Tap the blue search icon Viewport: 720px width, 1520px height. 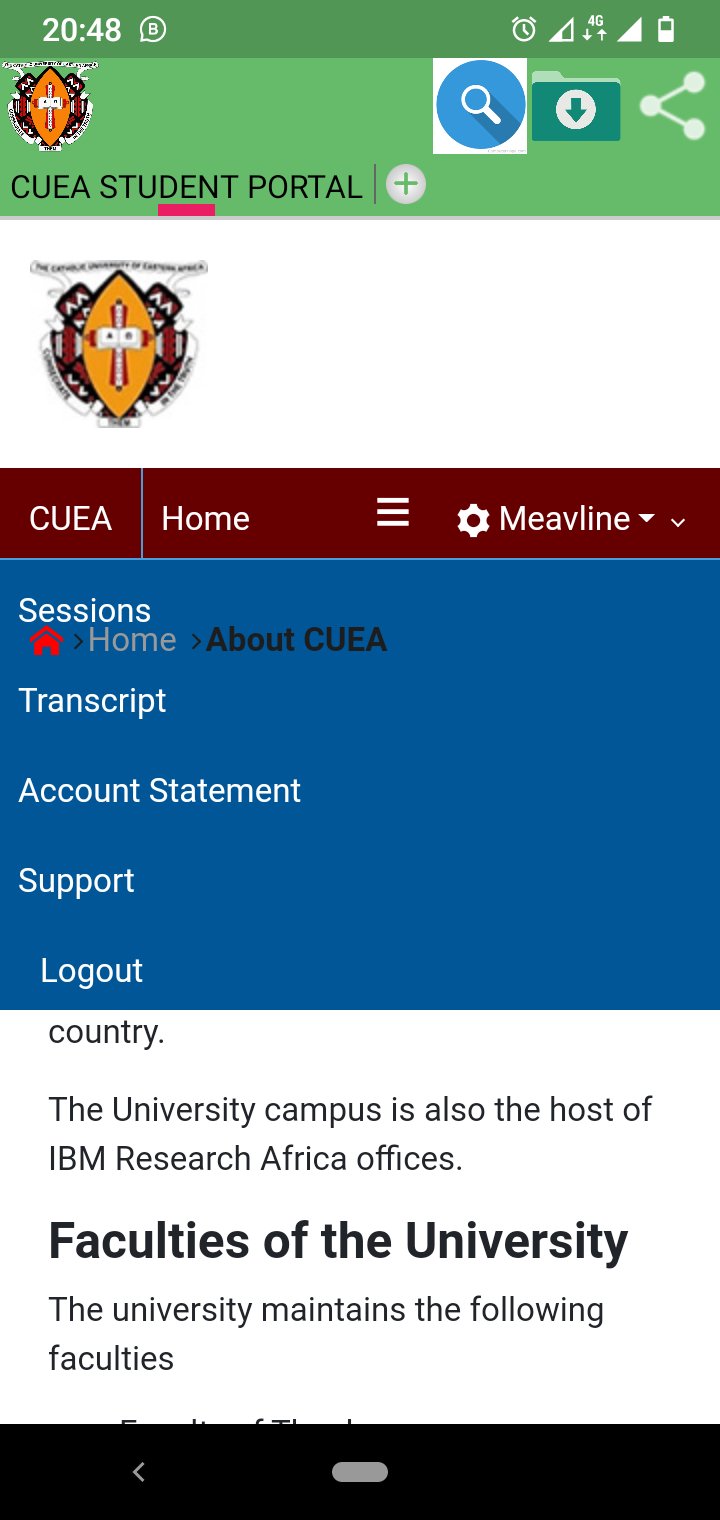point(479,105)
